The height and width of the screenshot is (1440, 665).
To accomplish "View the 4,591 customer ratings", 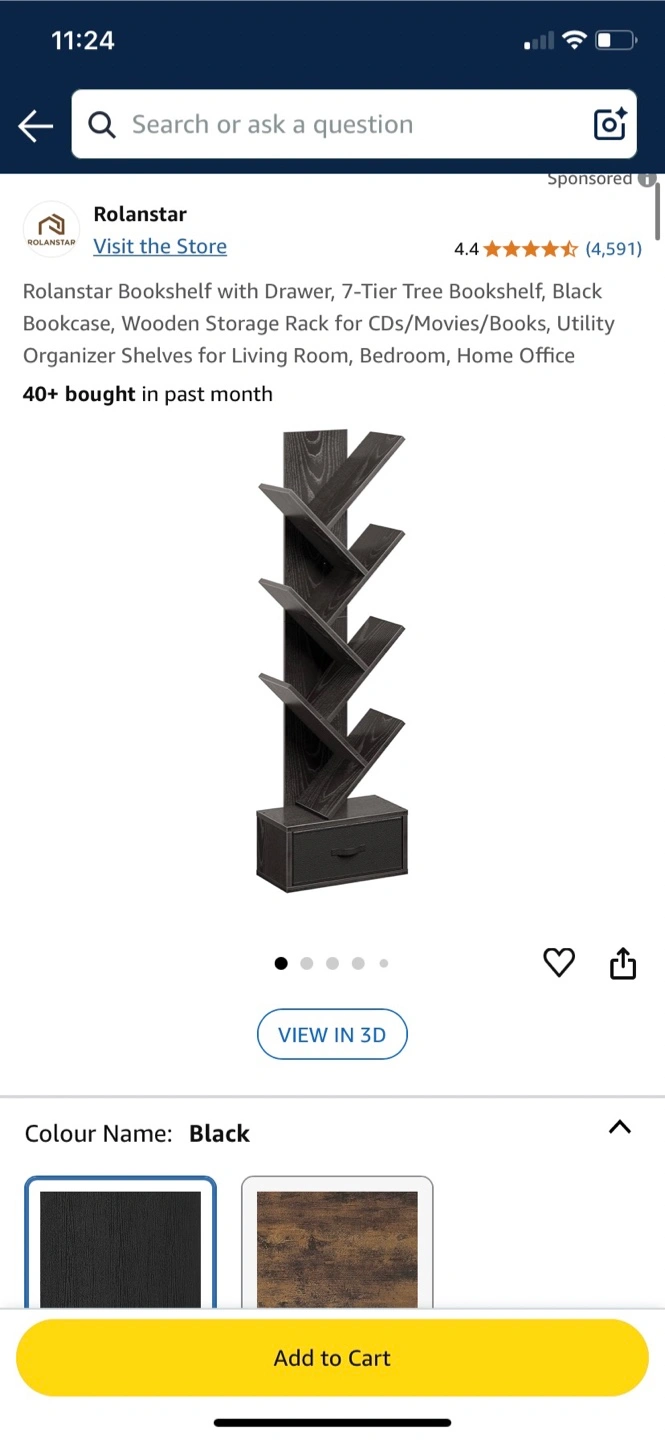I will tap(613, 249).
